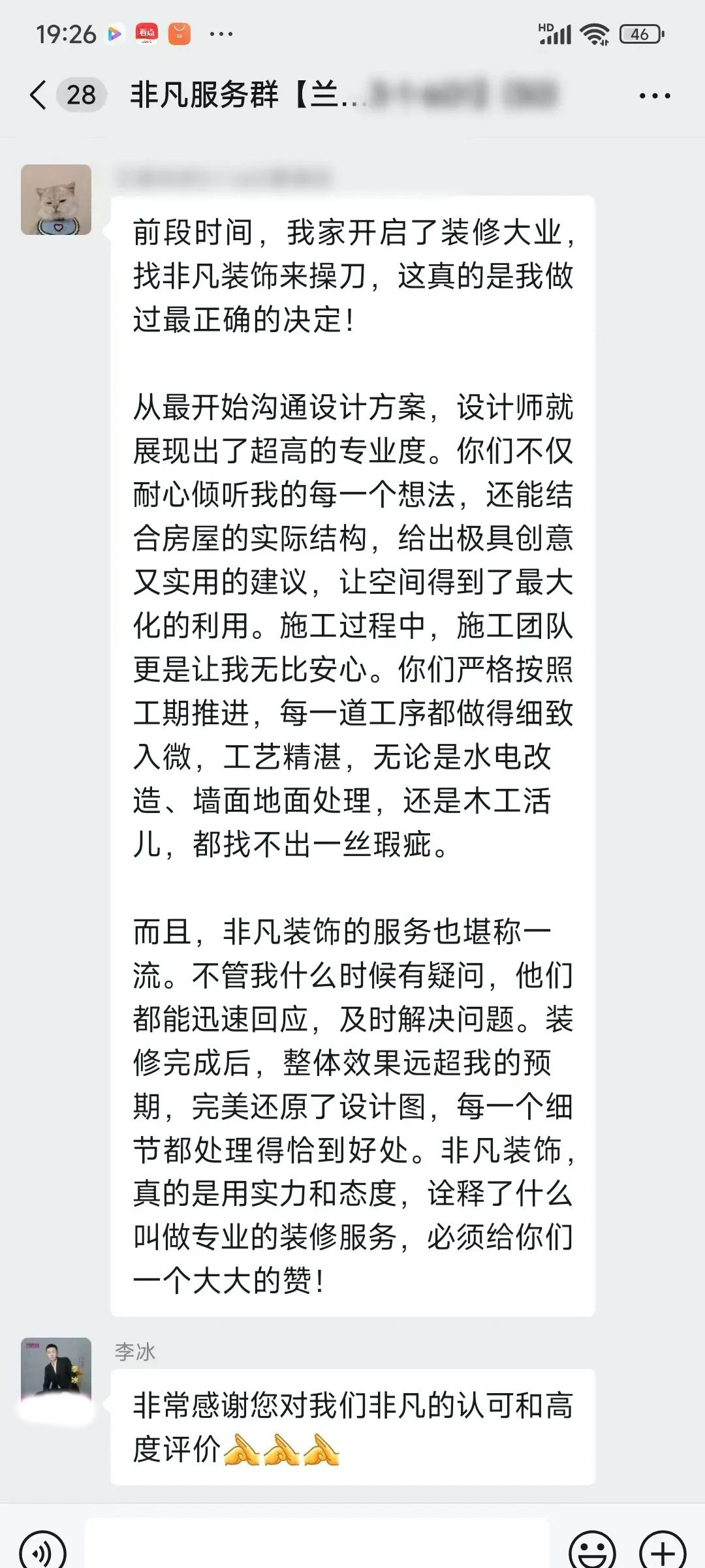Switch to voice message input
Viewport: 705px width, 1568px height.
click(x=42, y=1548)
